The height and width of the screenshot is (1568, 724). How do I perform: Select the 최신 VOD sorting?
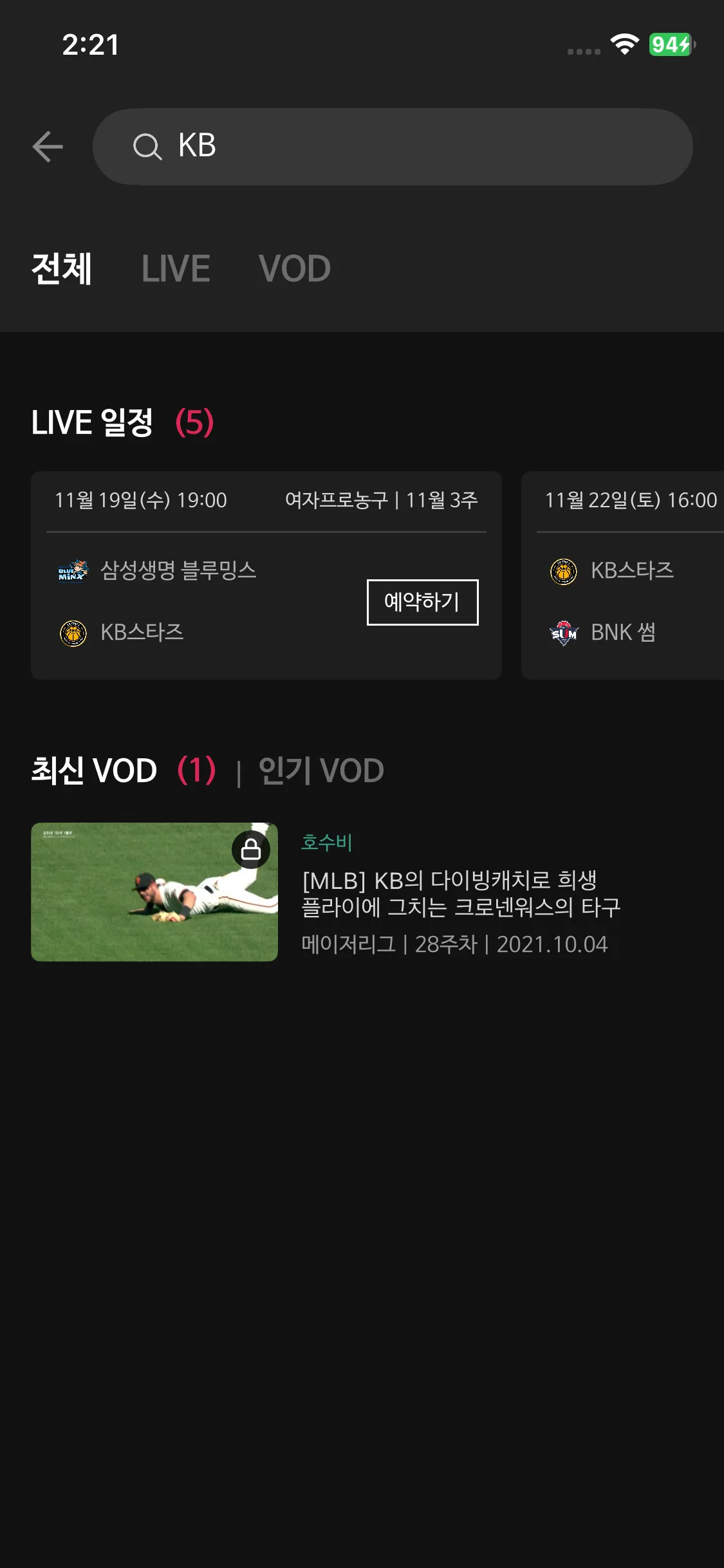click(94, 770)
